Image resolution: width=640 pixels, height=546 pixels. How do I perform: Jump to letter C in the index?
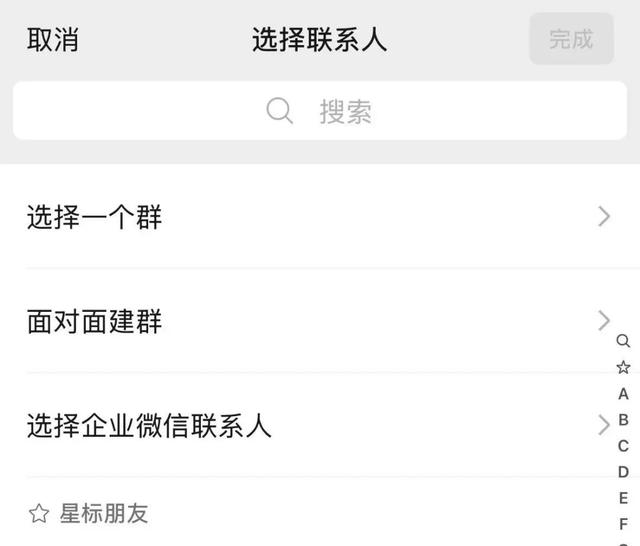623,446
